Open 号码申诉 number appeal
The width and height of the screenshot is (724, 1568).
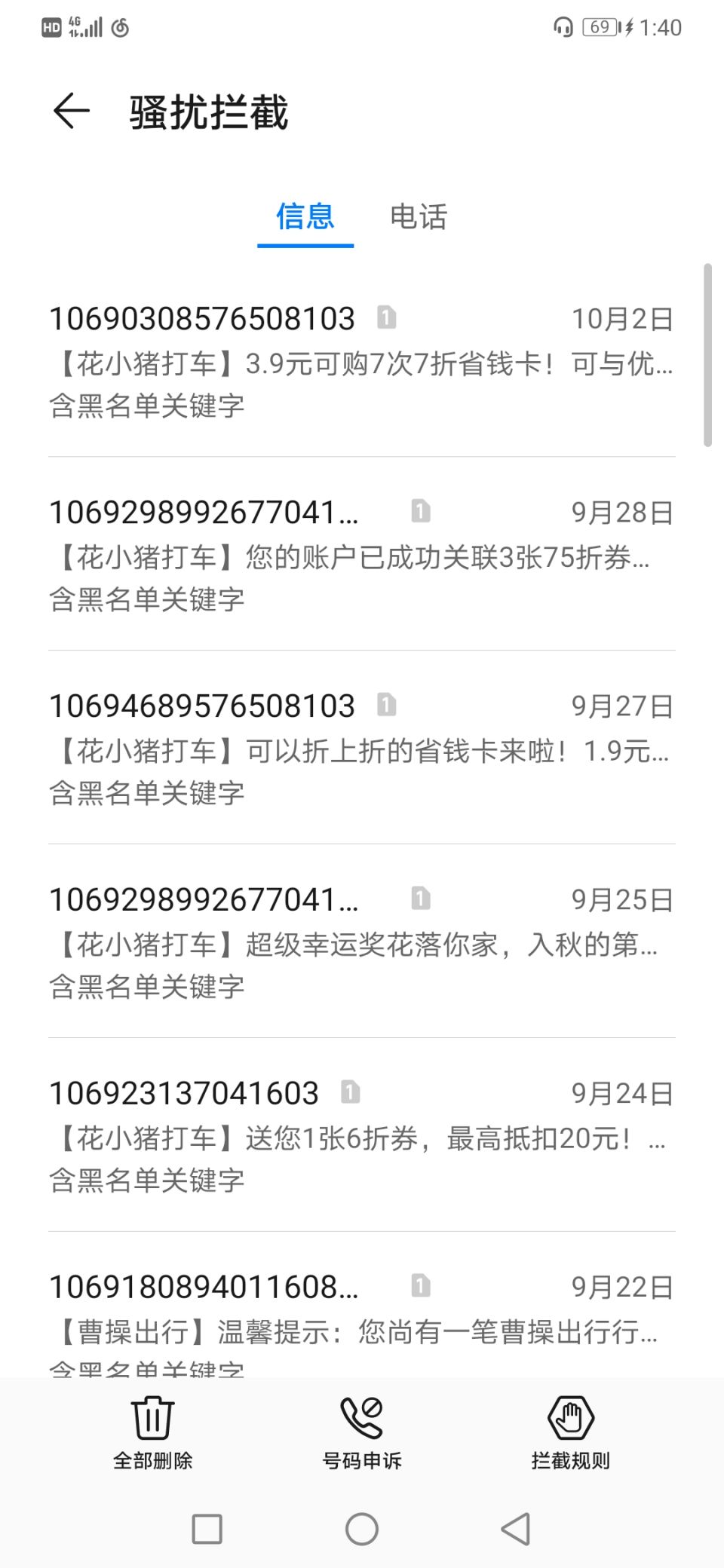(x=362, y=1432)
